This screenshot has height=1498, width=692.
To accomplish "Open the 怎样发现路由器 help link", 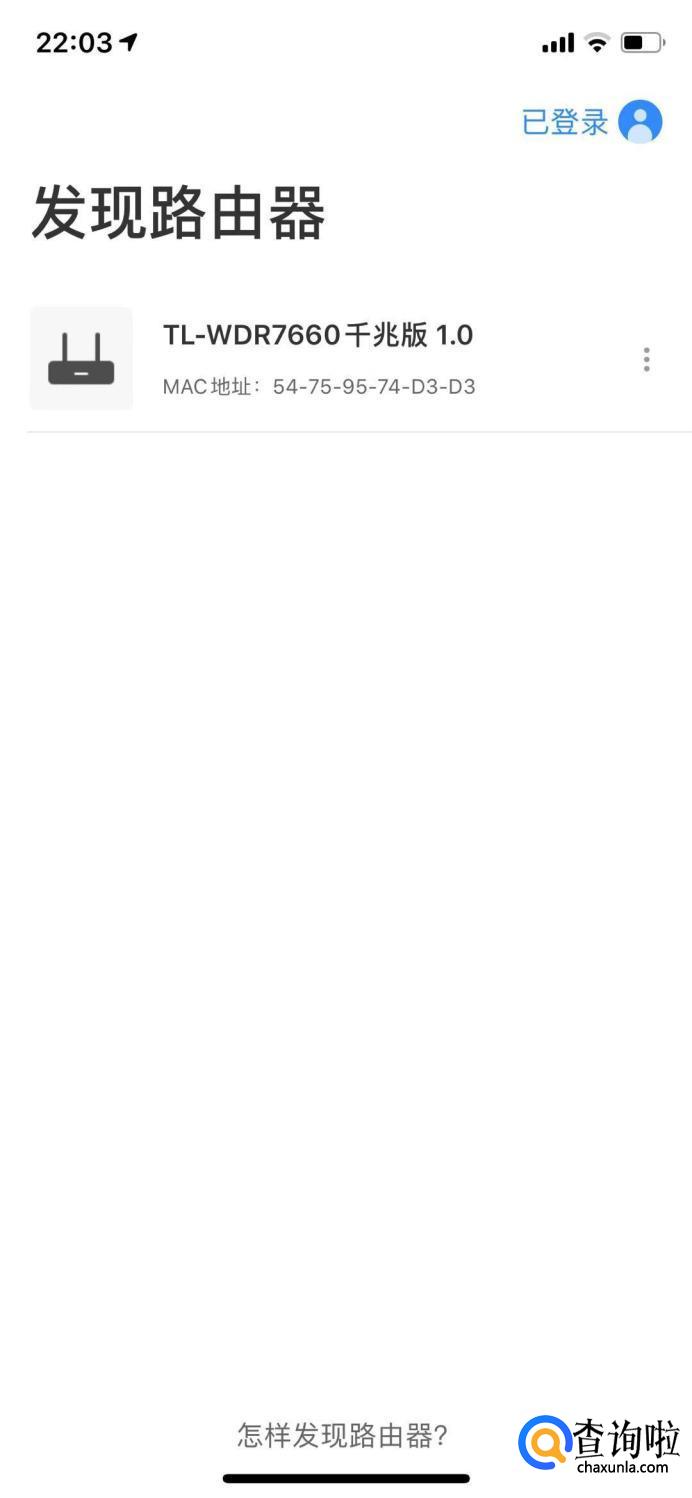I will [342, 1435].
